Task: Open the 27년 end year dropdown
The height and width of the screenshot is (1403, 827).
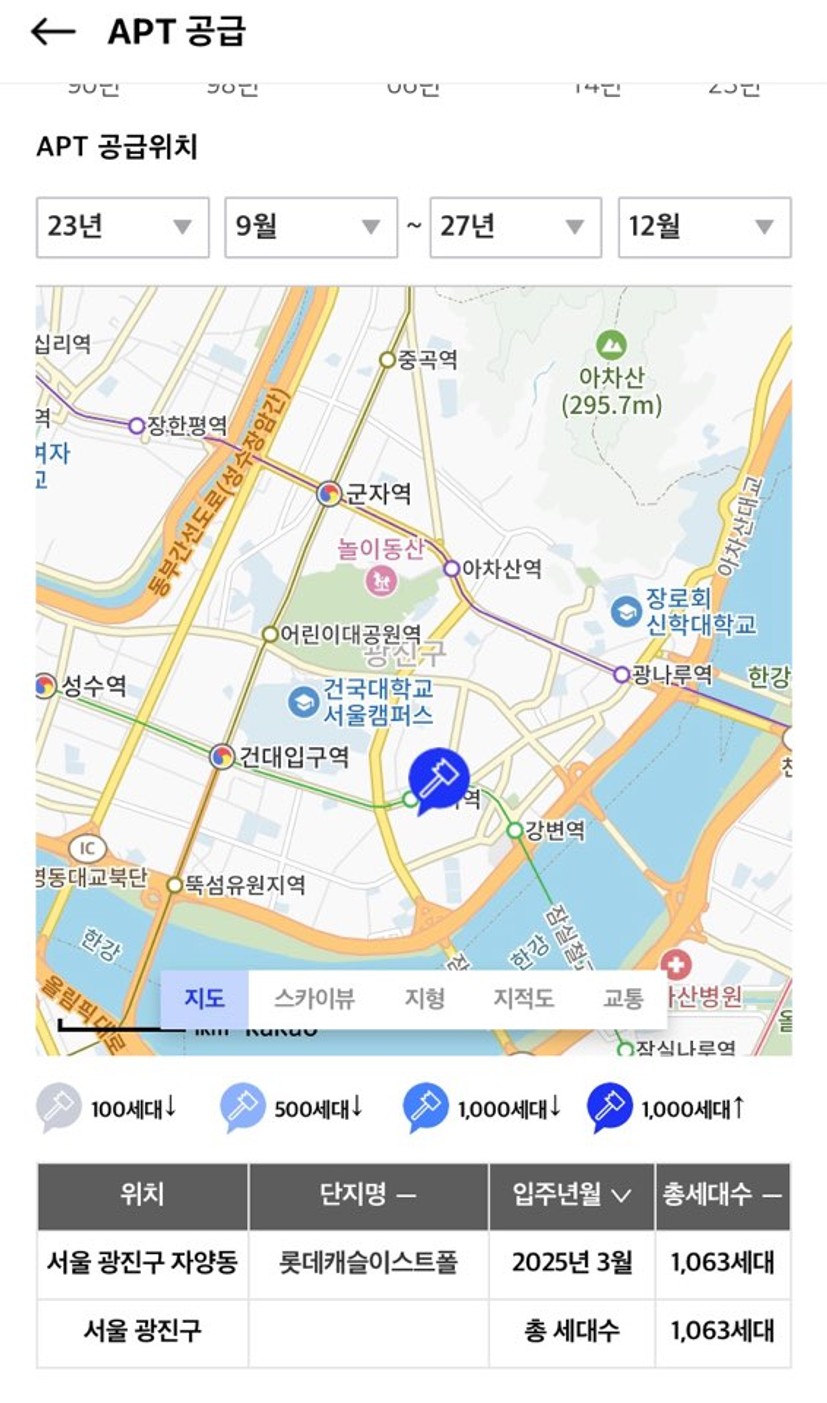Action: (x=515, y=227)
